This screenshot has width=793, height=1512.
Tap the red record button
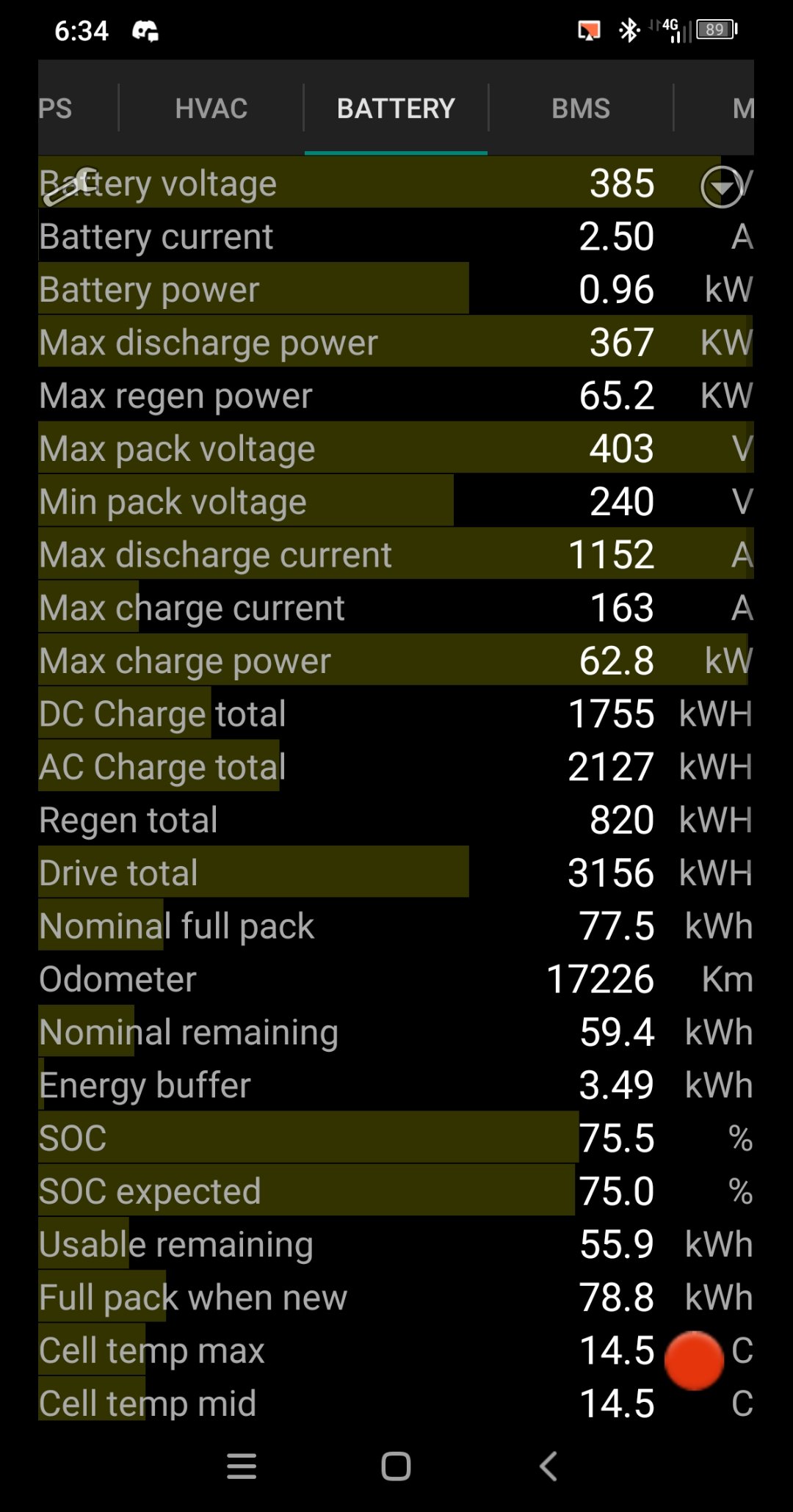(x=694, y=1360)
